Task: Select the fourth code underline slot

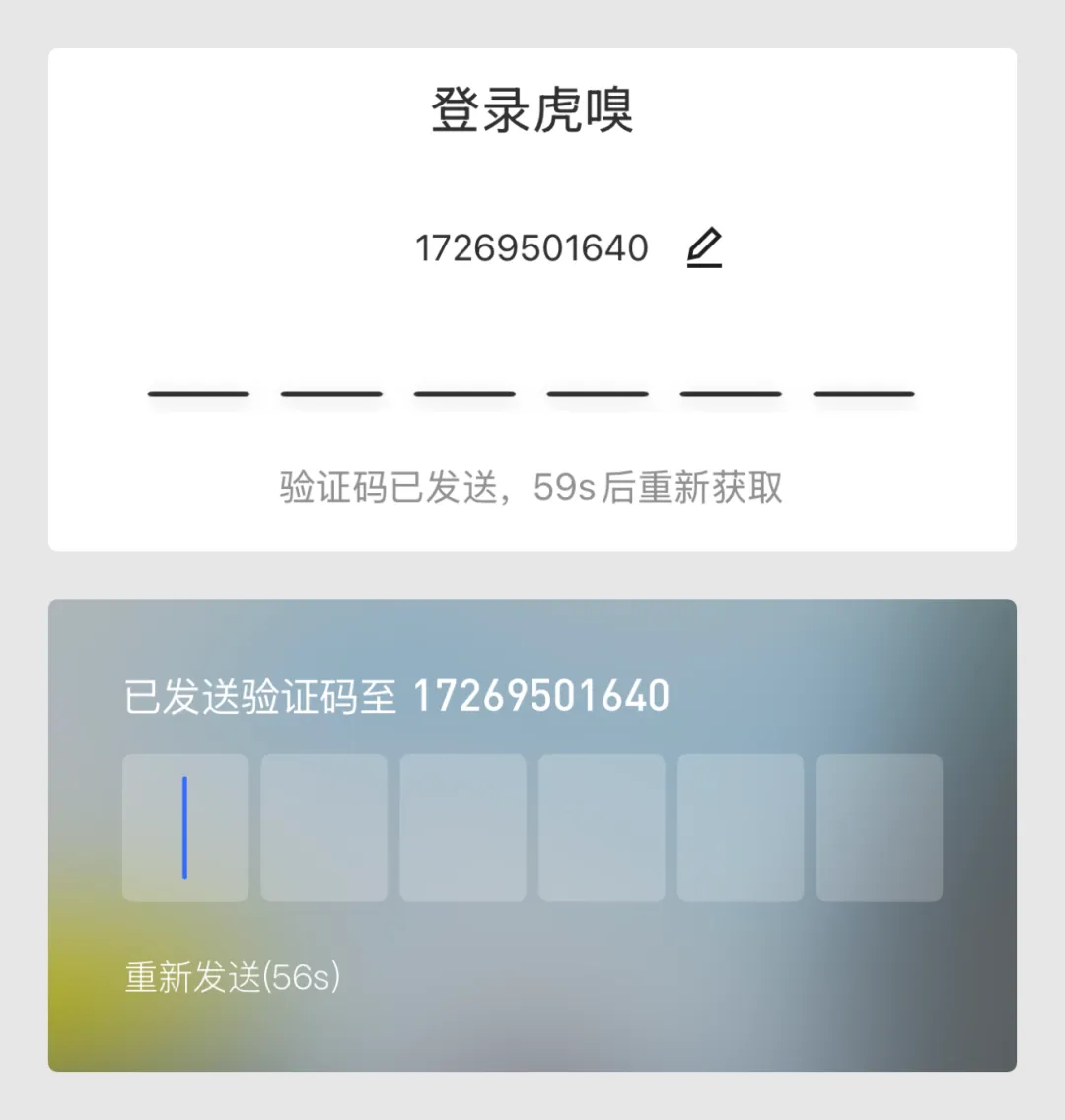Action: click(x=598, y=392)
